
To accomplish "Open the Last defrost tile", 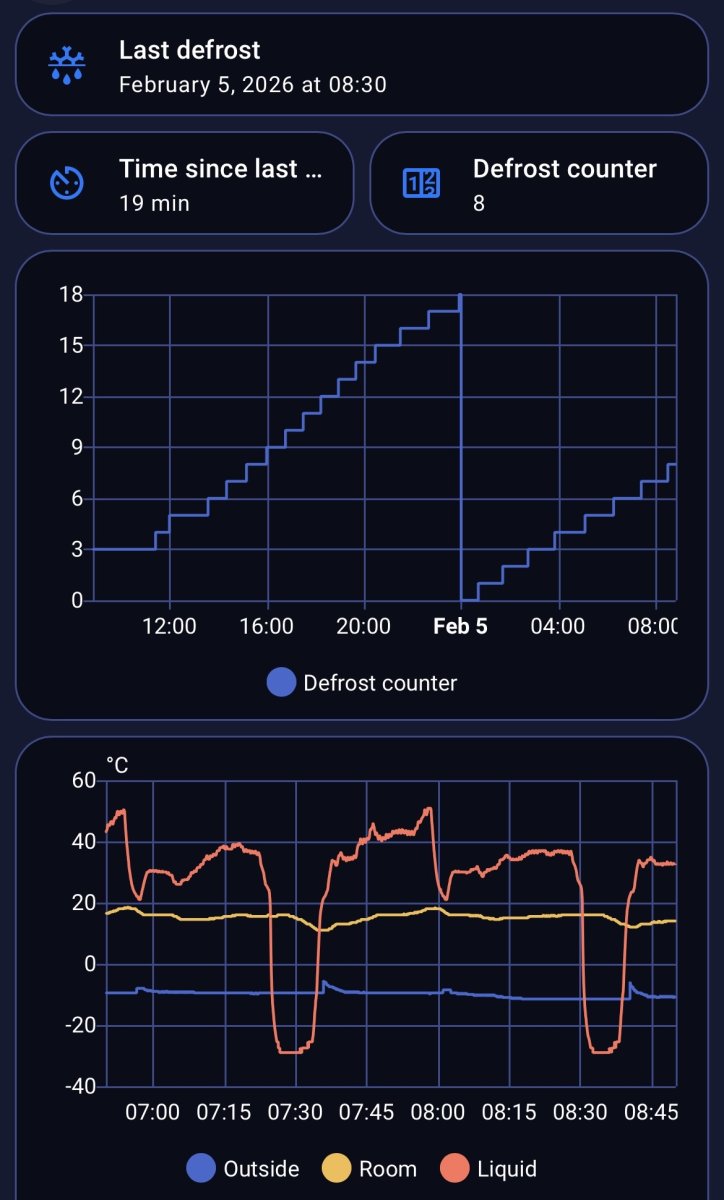I will (361, 66).
